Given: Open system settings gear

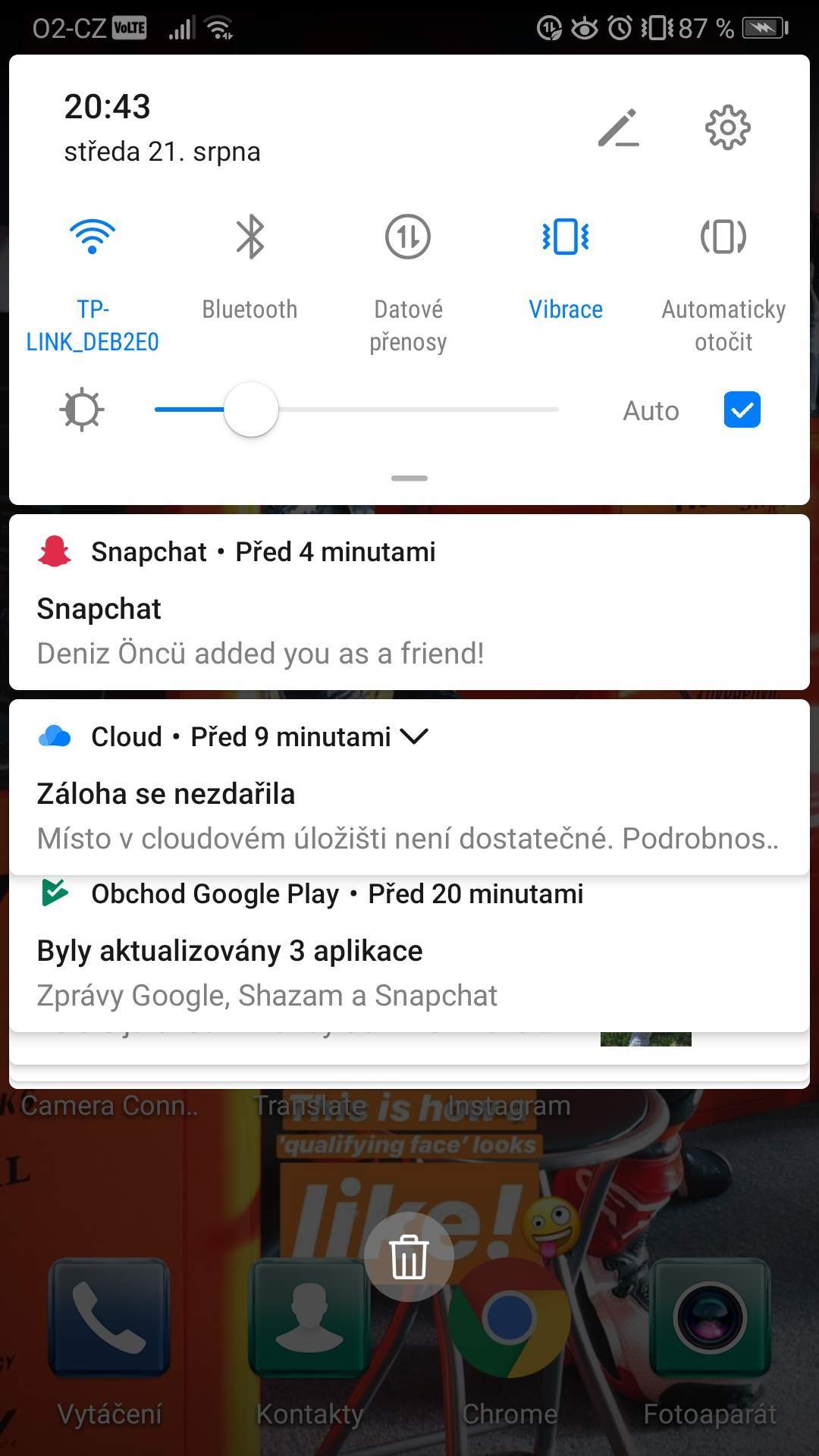Looking at the screenshot, I should pos(727,127).
